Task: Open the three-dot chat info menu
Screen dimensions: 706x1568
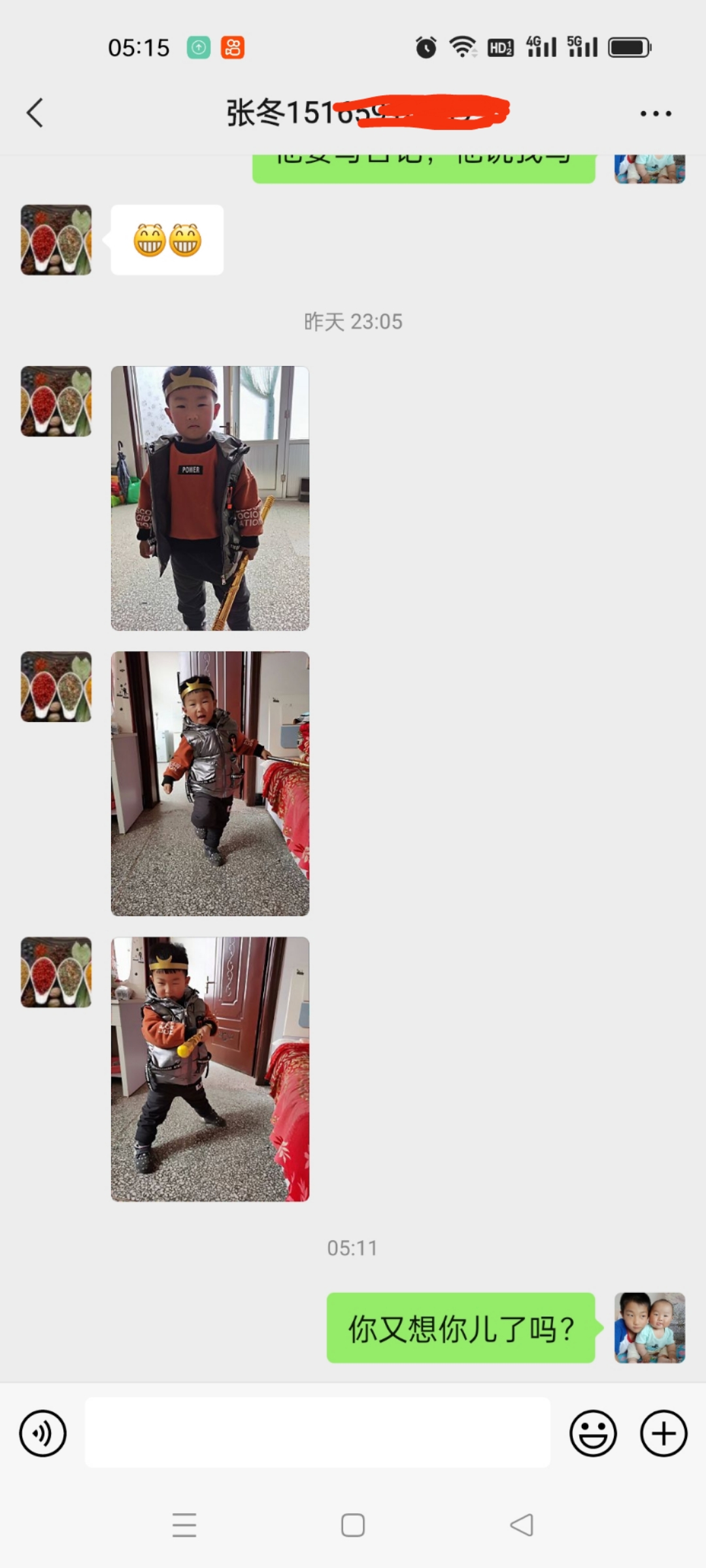Action: tap(655, 114)
